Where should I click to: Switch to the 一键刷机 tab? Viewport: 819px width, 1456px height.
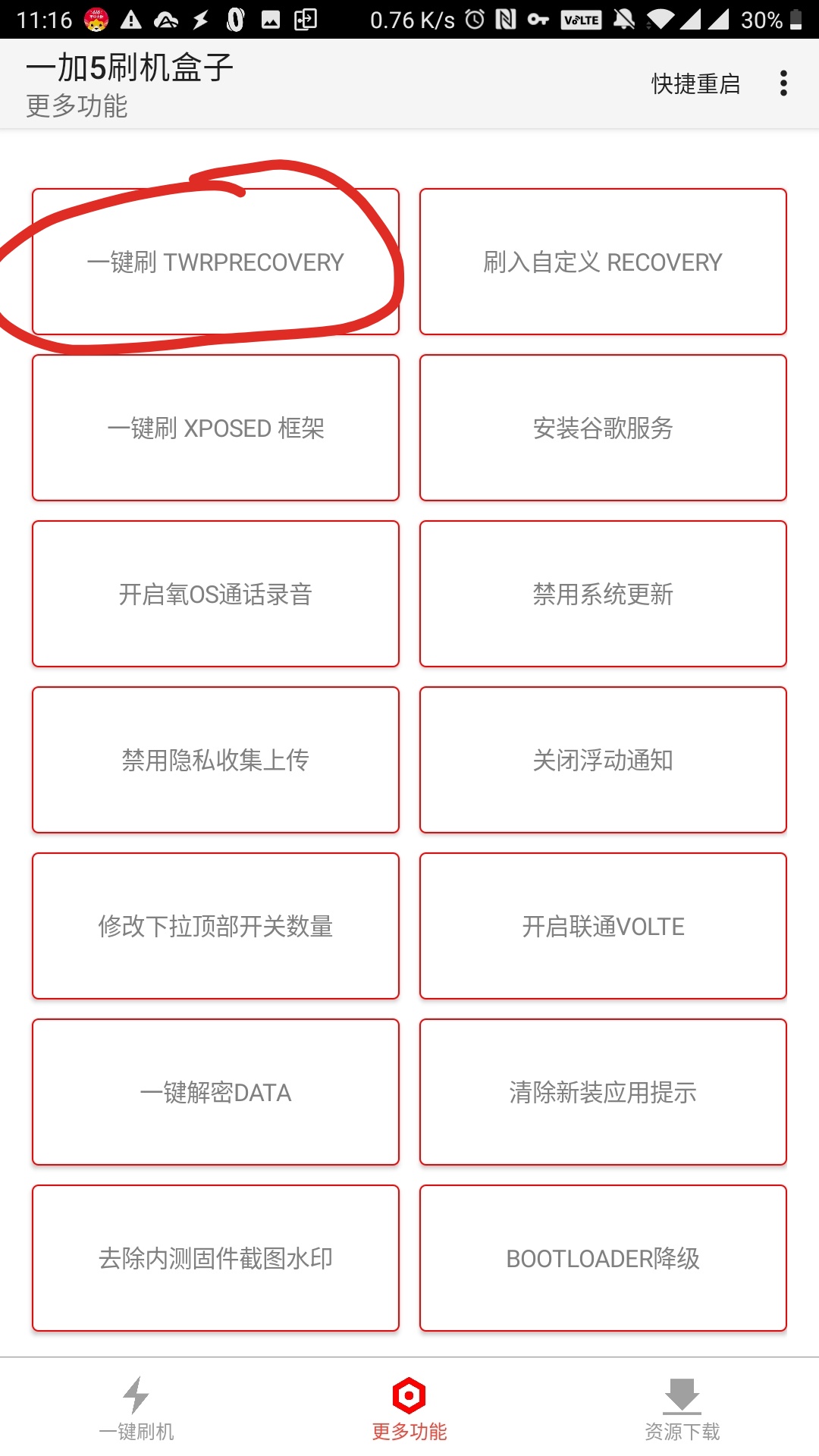coord(136,1407)
